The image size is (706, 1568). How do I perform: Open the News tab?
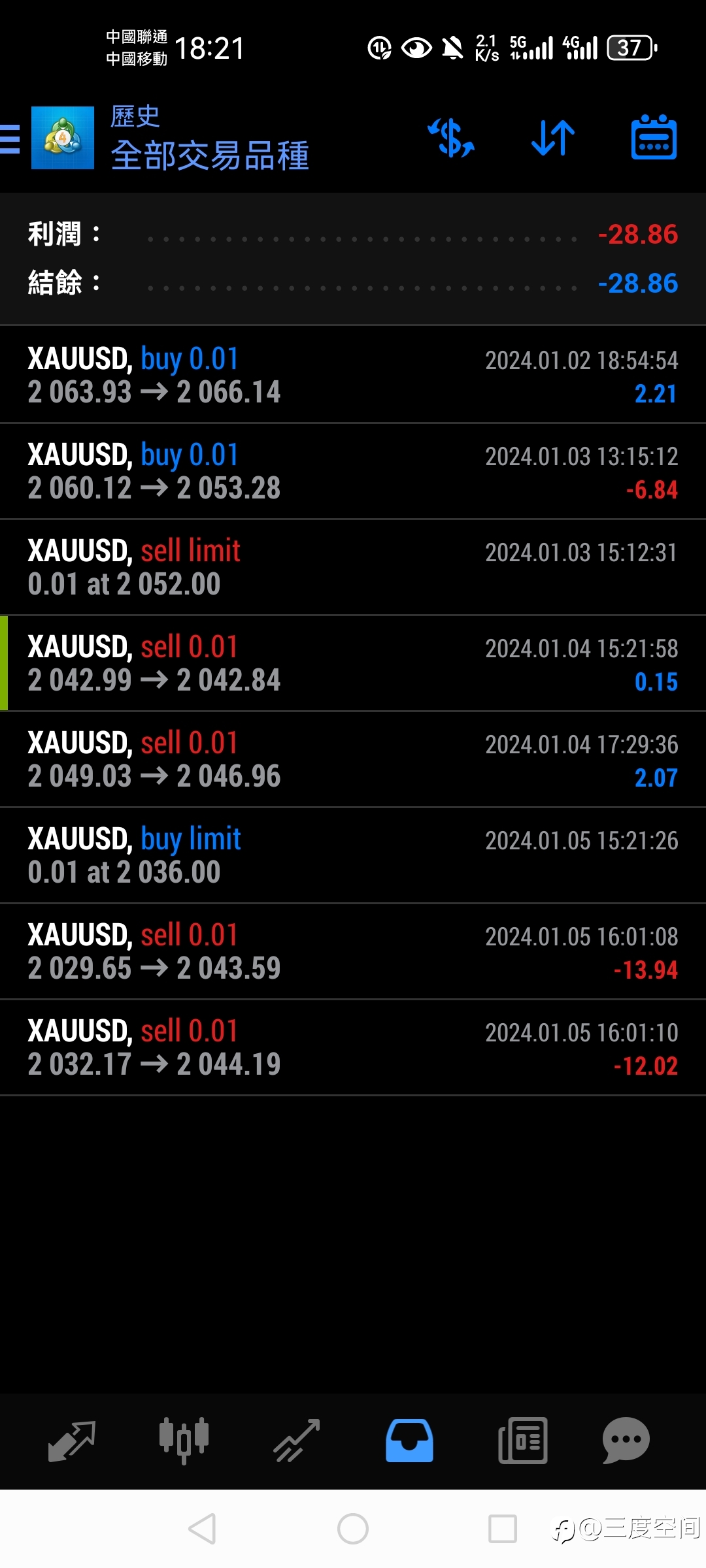click(522, 1441)
